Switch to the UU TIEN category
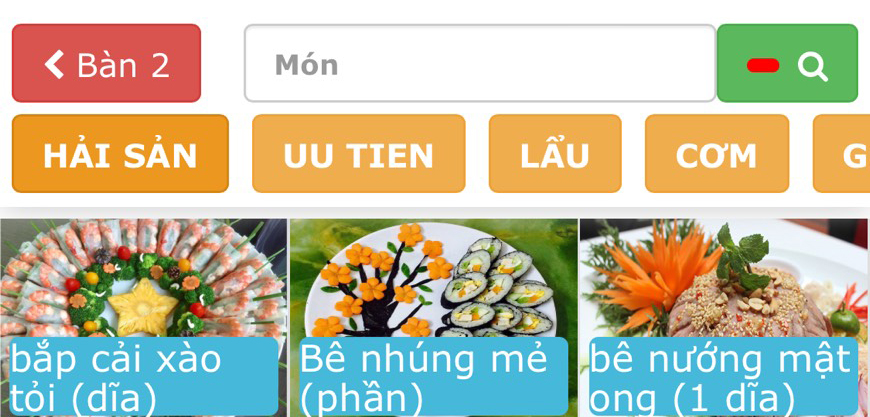870x417 pixels. 358,154
